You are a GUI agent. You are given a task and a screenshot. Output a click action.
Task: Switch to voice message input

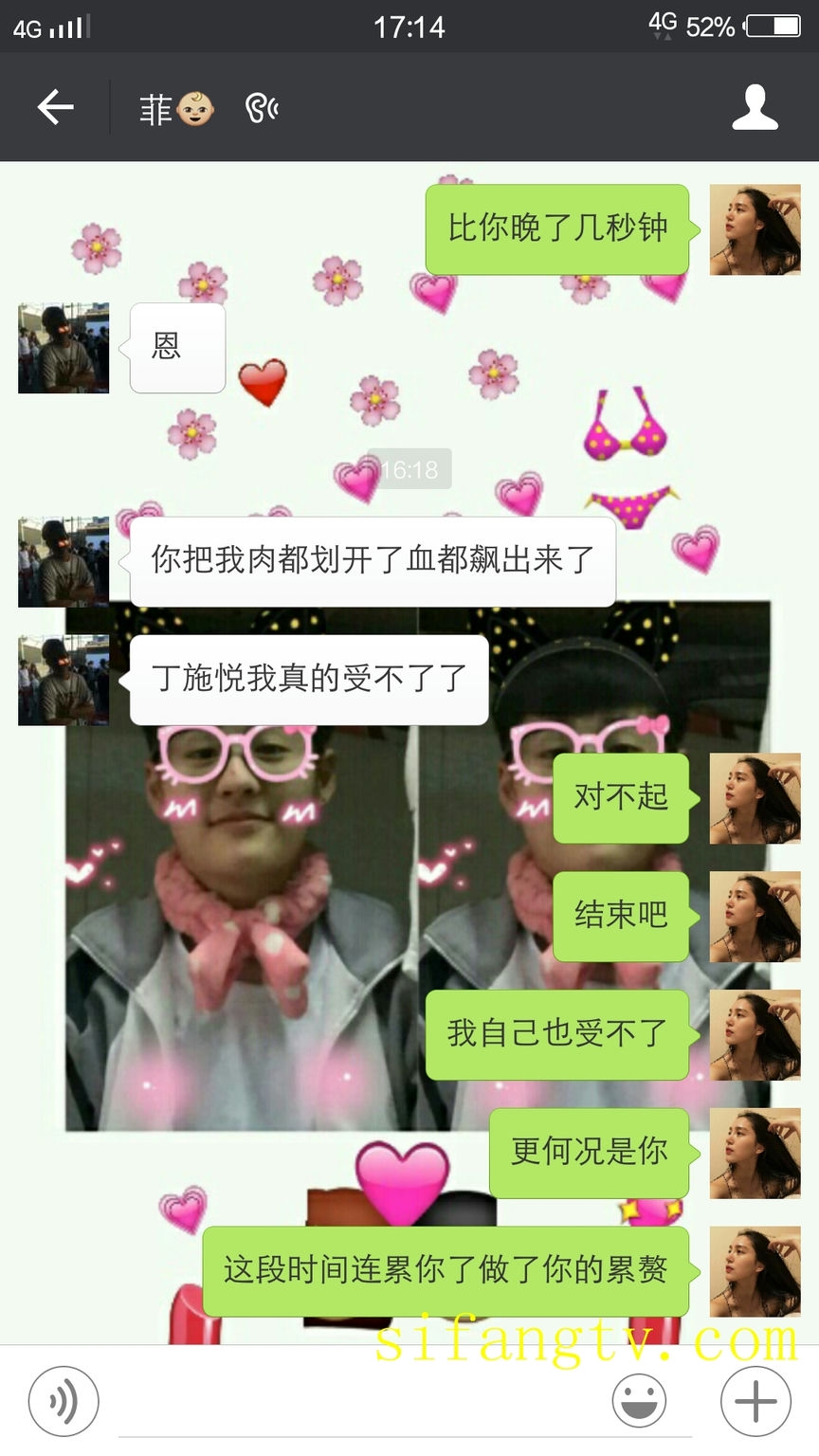pyautogui.click(x=64, y=1400)
